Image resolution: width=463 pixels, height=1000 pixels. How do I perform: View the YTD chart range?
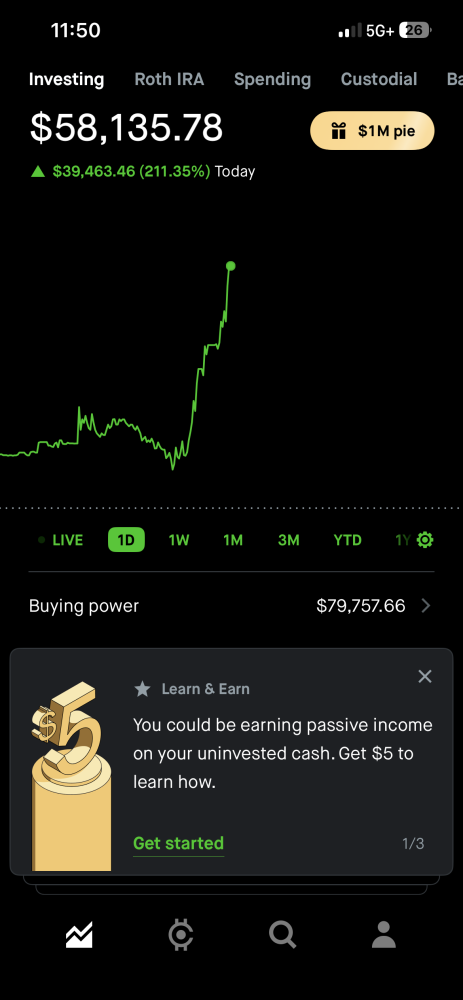coord(348,540)
